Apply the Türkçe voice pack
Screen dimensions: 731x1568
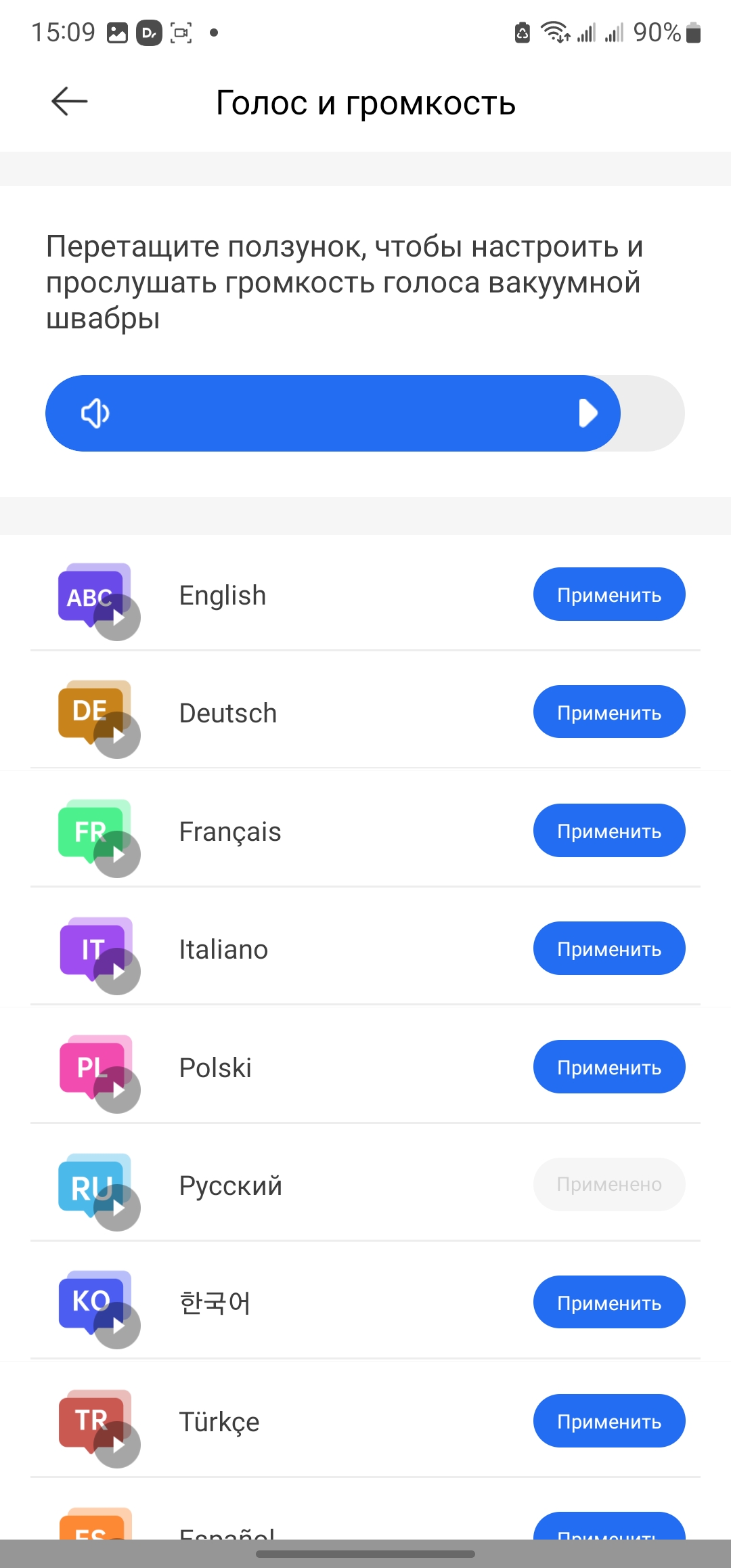coord(608,1421)
